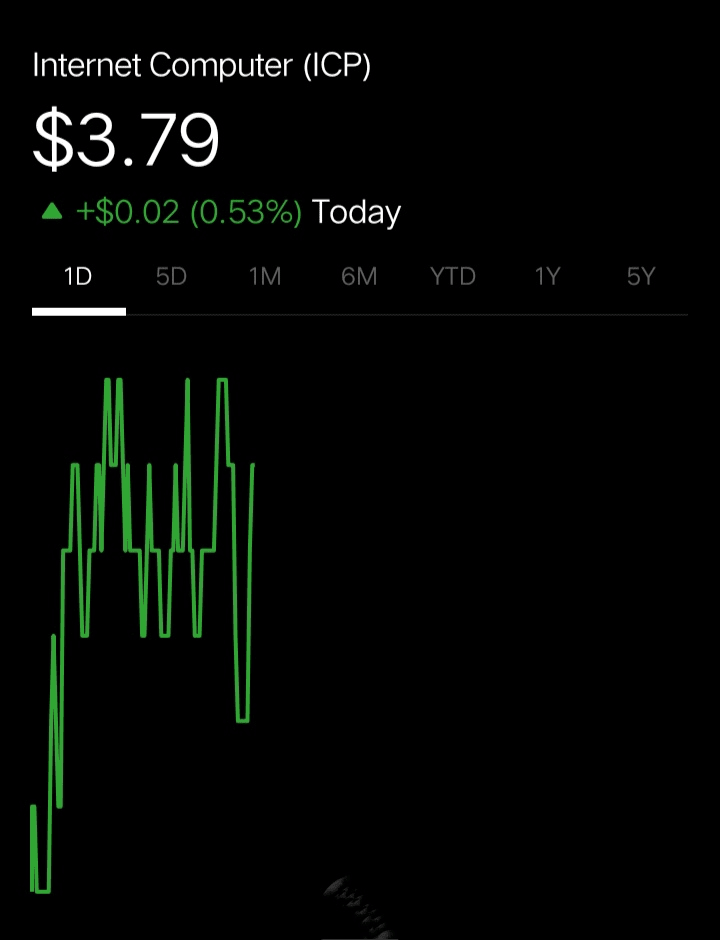Image resolution: width=720 pixels, height=940 pixels.
Task: Select the 1D time range
Action: (x=78, y=276)
